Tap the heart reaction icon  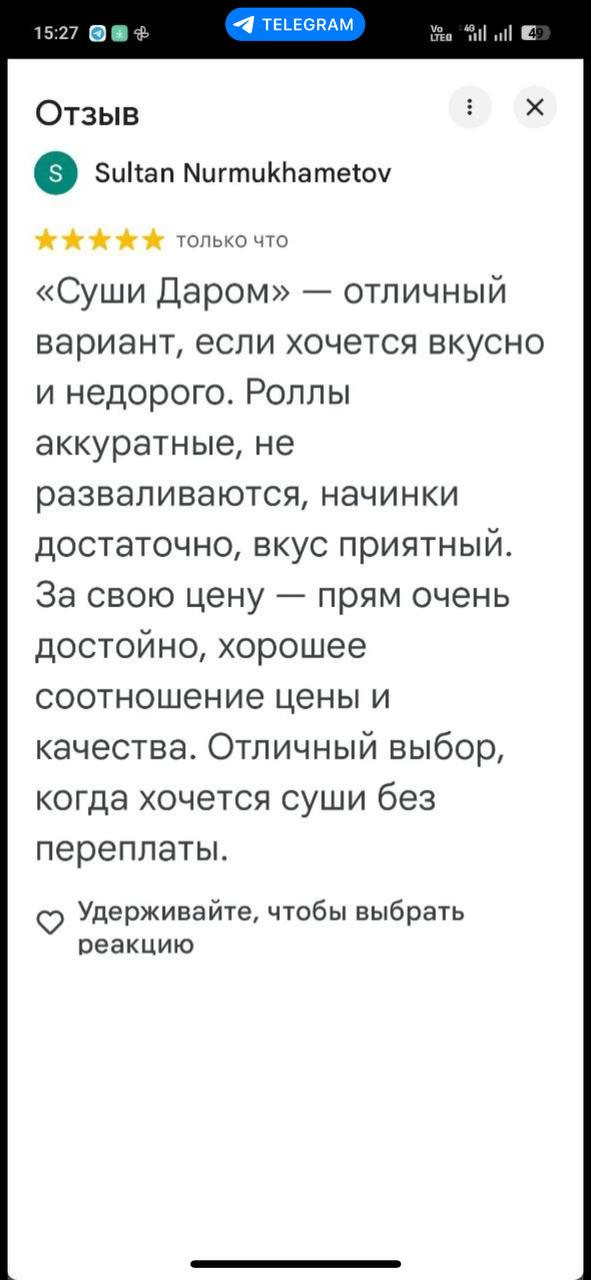coord(49,923)
